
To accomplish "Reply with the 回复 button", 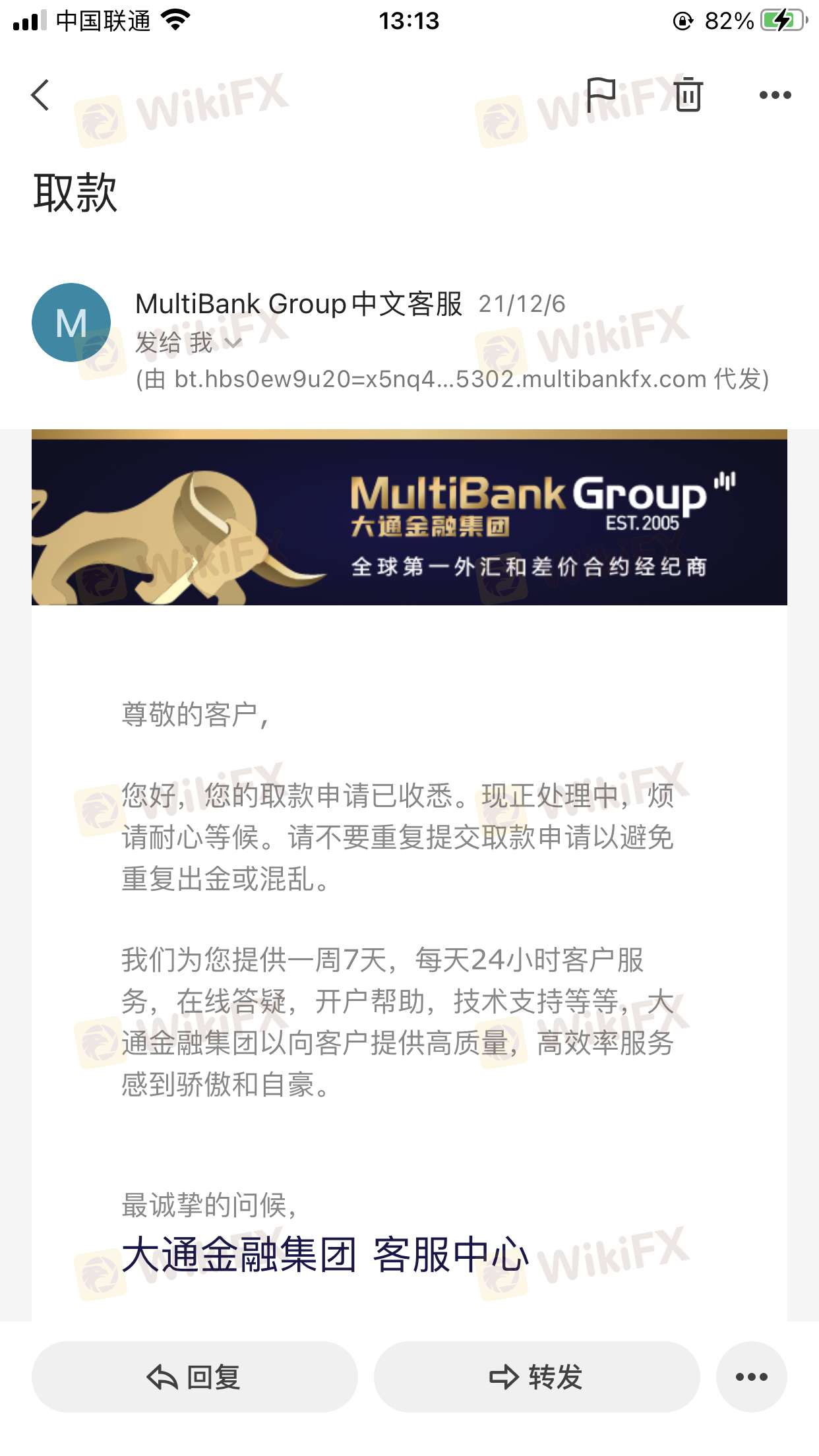I will [x=195, y=1377].
